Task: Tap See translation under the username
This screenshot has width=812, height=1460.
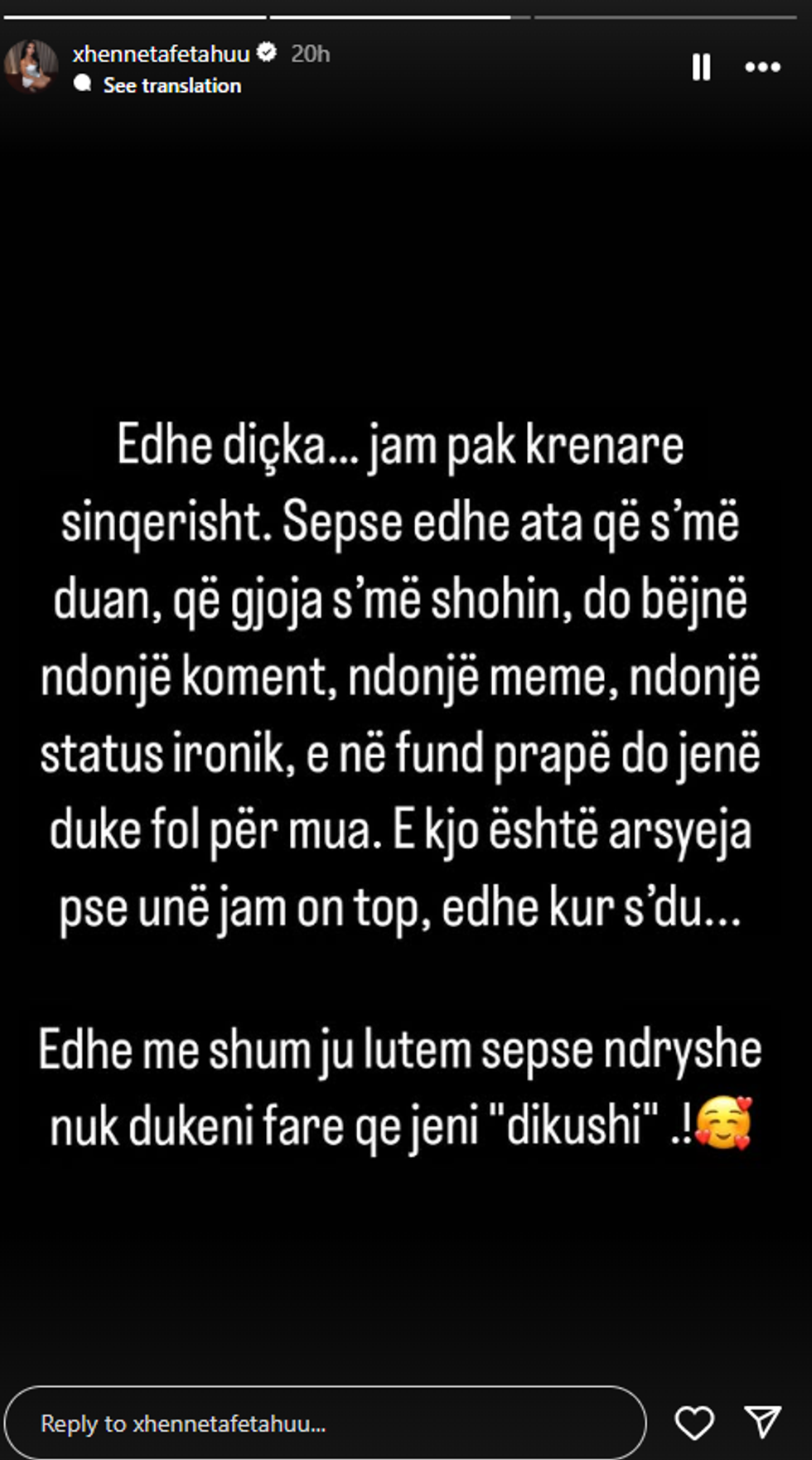Action: [172, 85]
